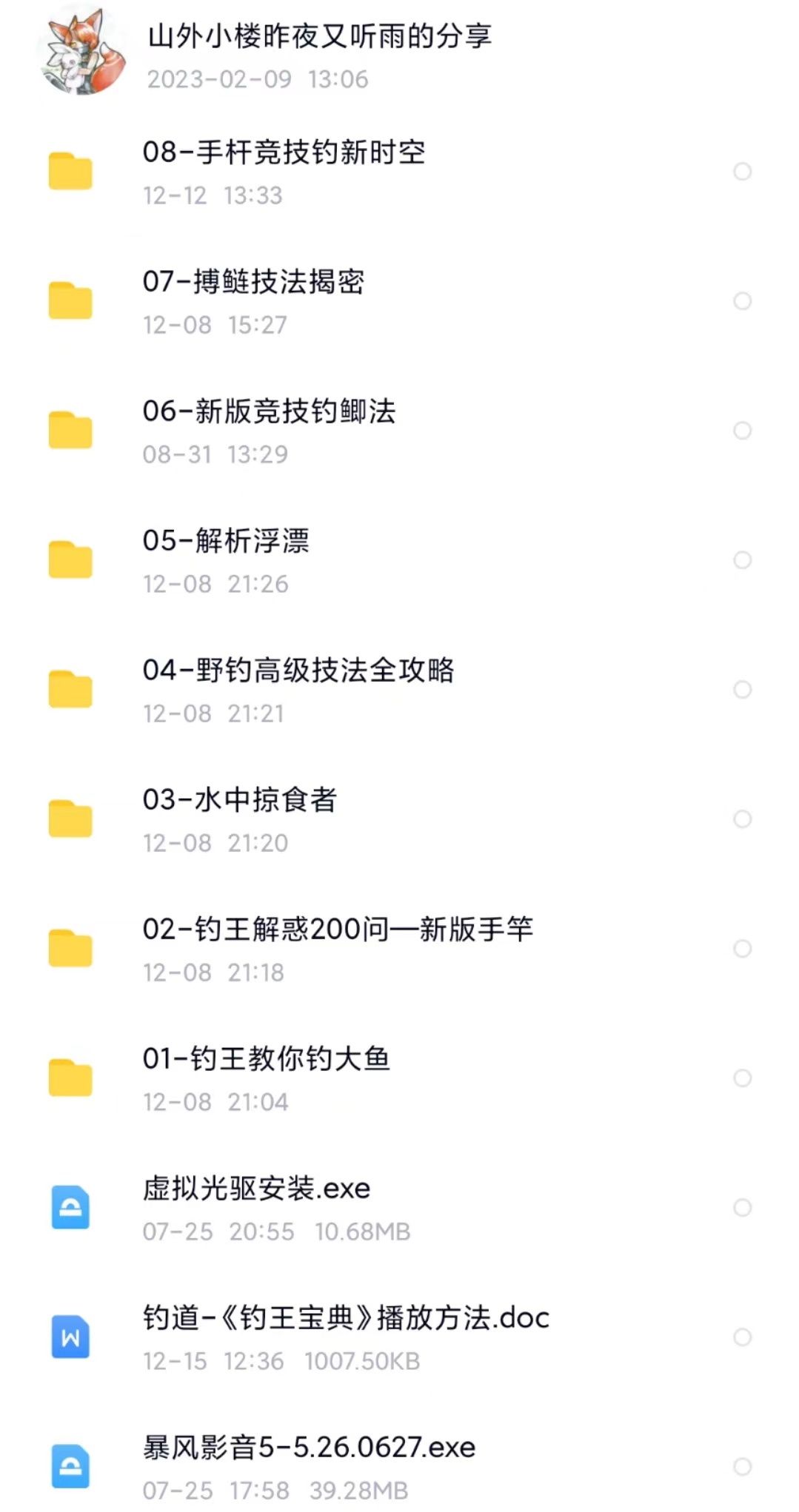The height and width of the screenshot is (1512, 799).
Task: Open folder 04-野钓高级技法全攻略
Action: (298, 671)
